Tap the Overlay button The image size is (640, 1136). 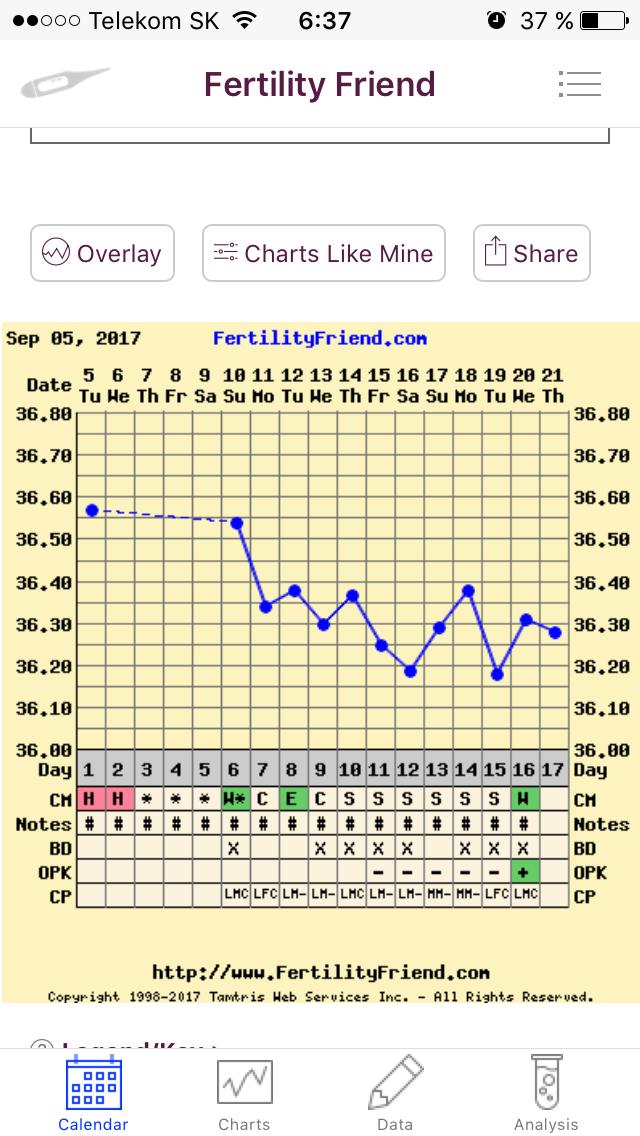(x=102, y=253)
